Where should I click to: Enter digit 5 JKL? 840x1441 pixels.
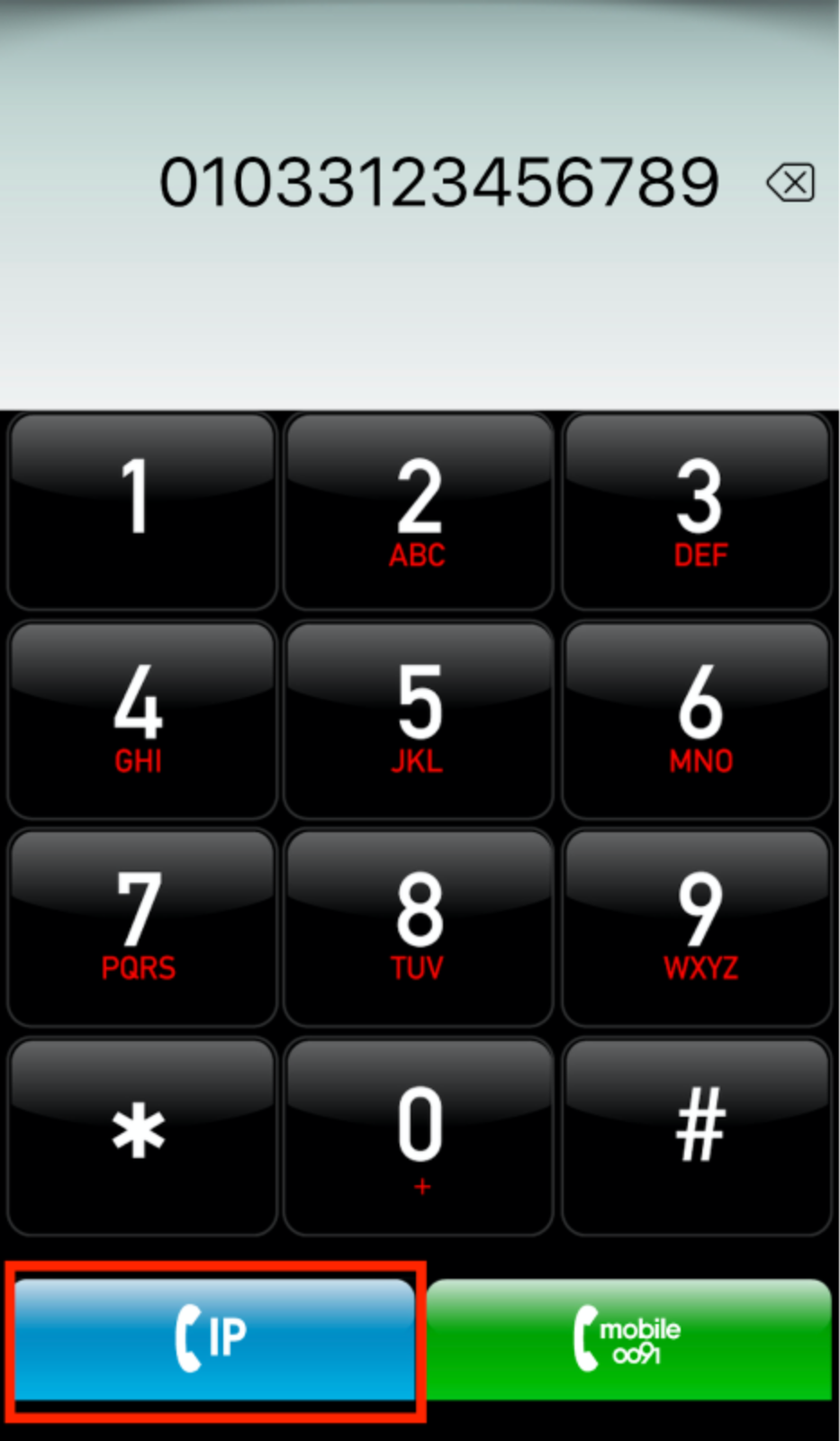coord(419,720)
